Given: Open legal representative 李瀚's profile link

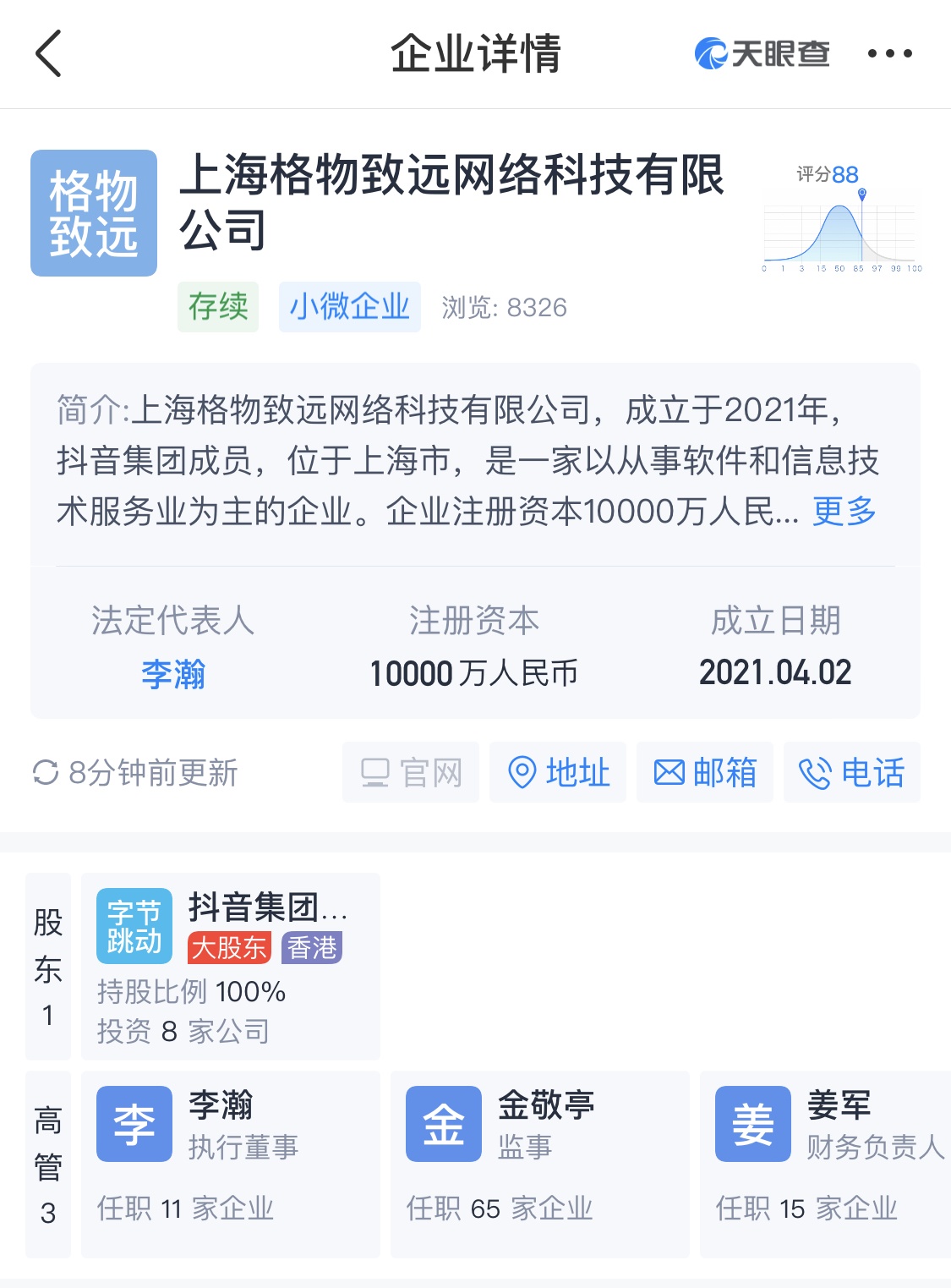Looking at the screenshot, I should pos(173,674).
